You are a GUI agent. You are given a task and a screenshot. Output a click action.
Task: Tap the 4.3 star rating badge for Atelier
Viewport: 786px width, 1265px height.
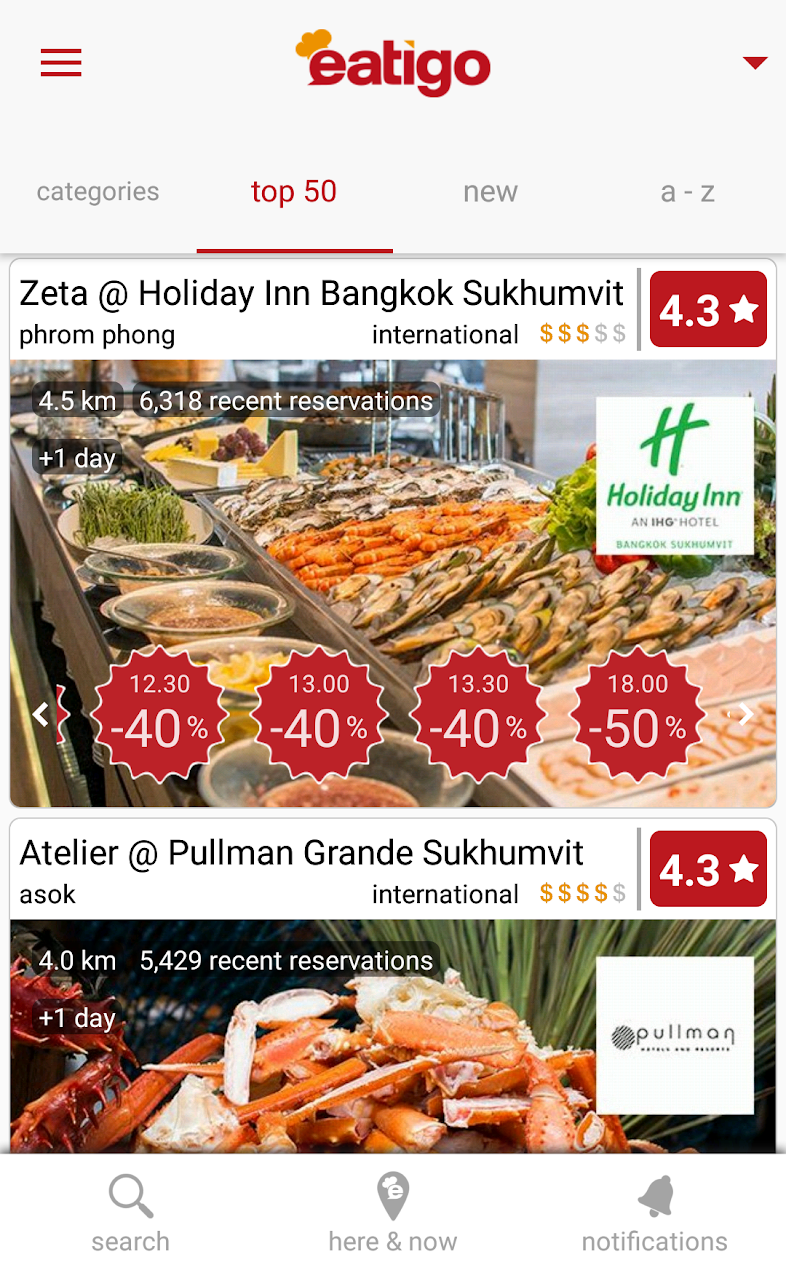pos(708,868)
